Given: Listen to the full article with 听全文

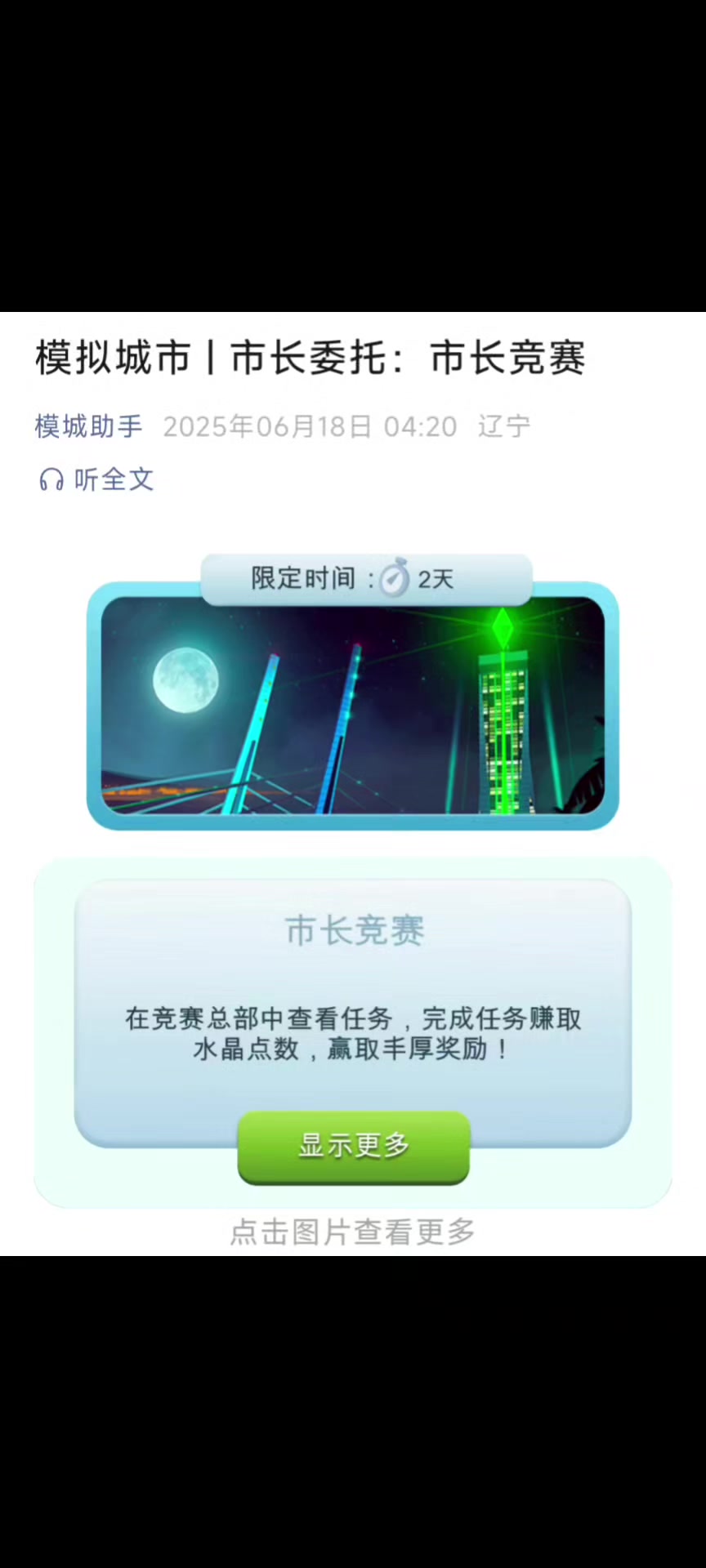Looking at the screenshot, I should coord(96,479).
